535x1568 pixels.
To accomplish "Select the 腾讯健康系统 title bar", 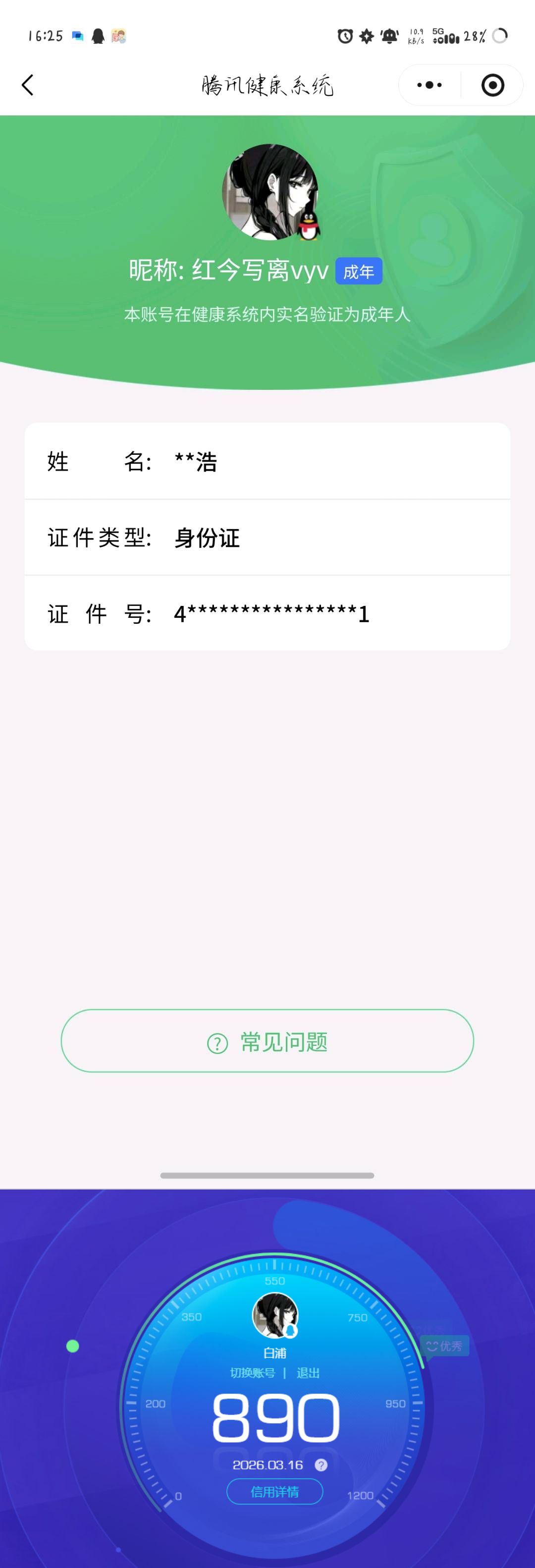I will (267, 85).
